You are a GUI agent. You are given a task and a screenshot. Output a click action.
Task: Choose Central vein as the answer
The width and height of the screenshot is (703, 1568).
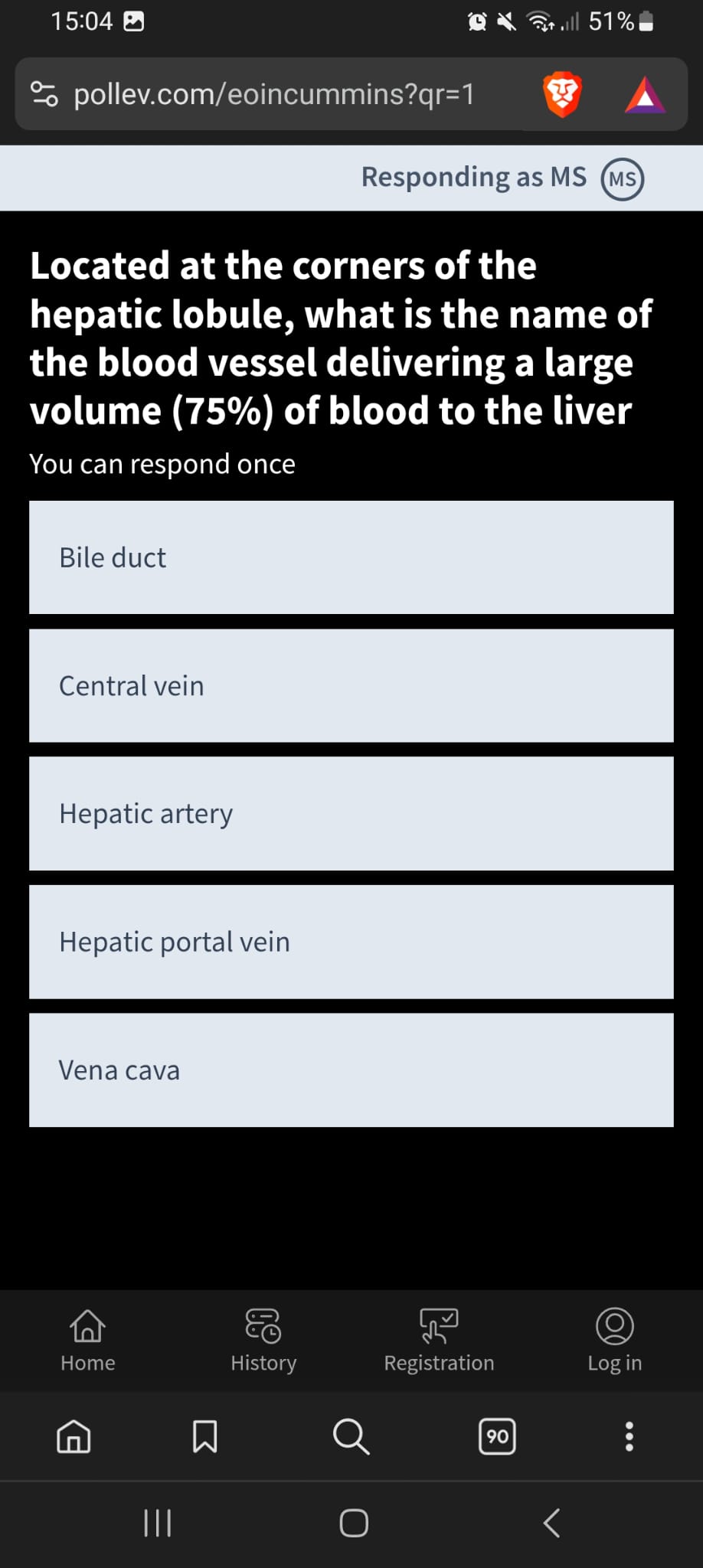351,685
